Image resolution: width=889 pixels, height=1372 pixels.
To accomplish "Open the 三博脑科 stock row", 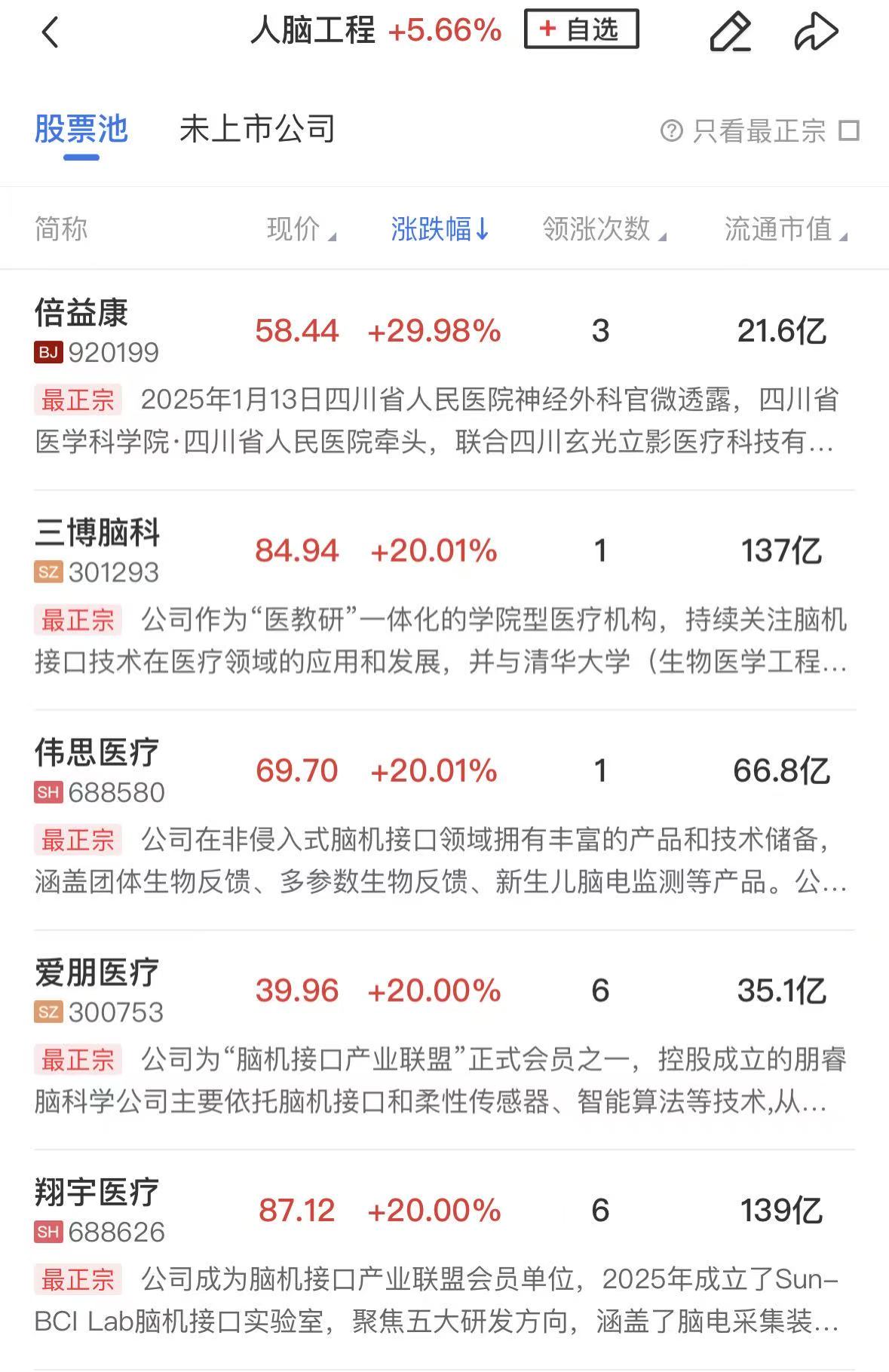I will [97, 533].
